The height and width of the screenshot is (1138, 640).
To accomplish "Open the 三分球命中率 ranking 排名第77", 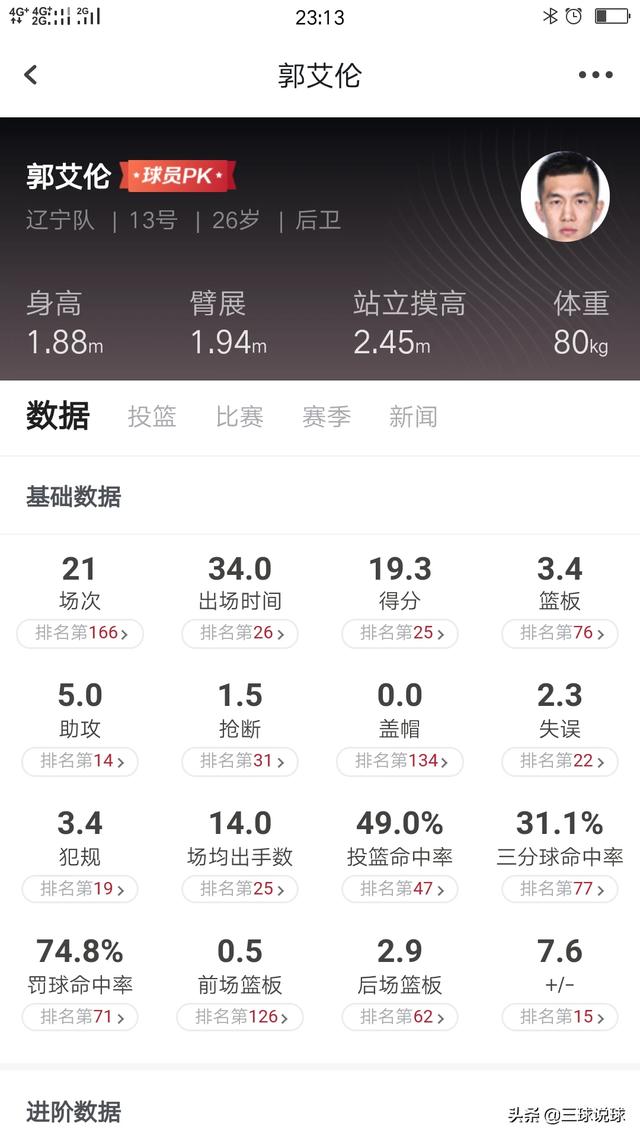I will [559, 889].
